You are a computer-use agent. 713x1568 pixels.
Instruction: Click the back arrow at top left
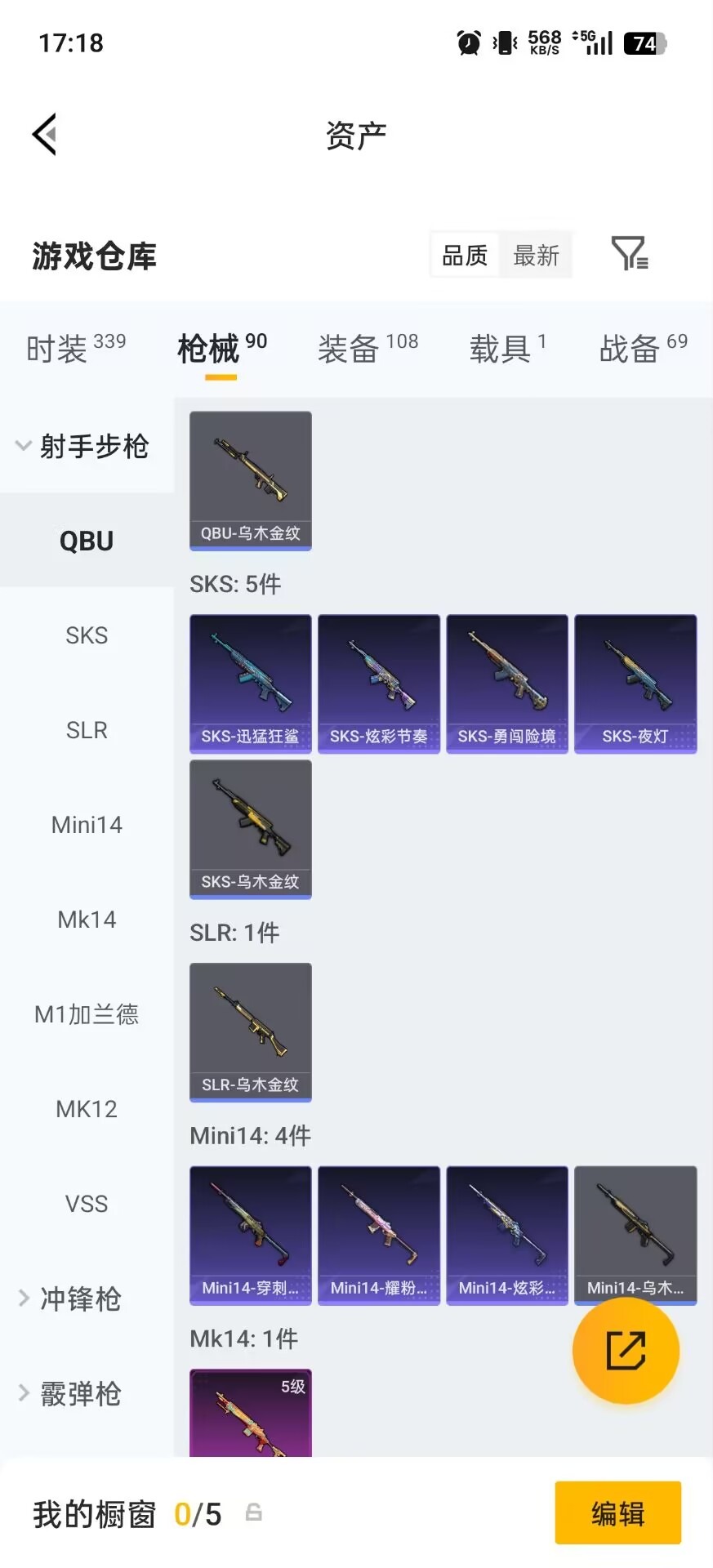(x=45, y=133)
